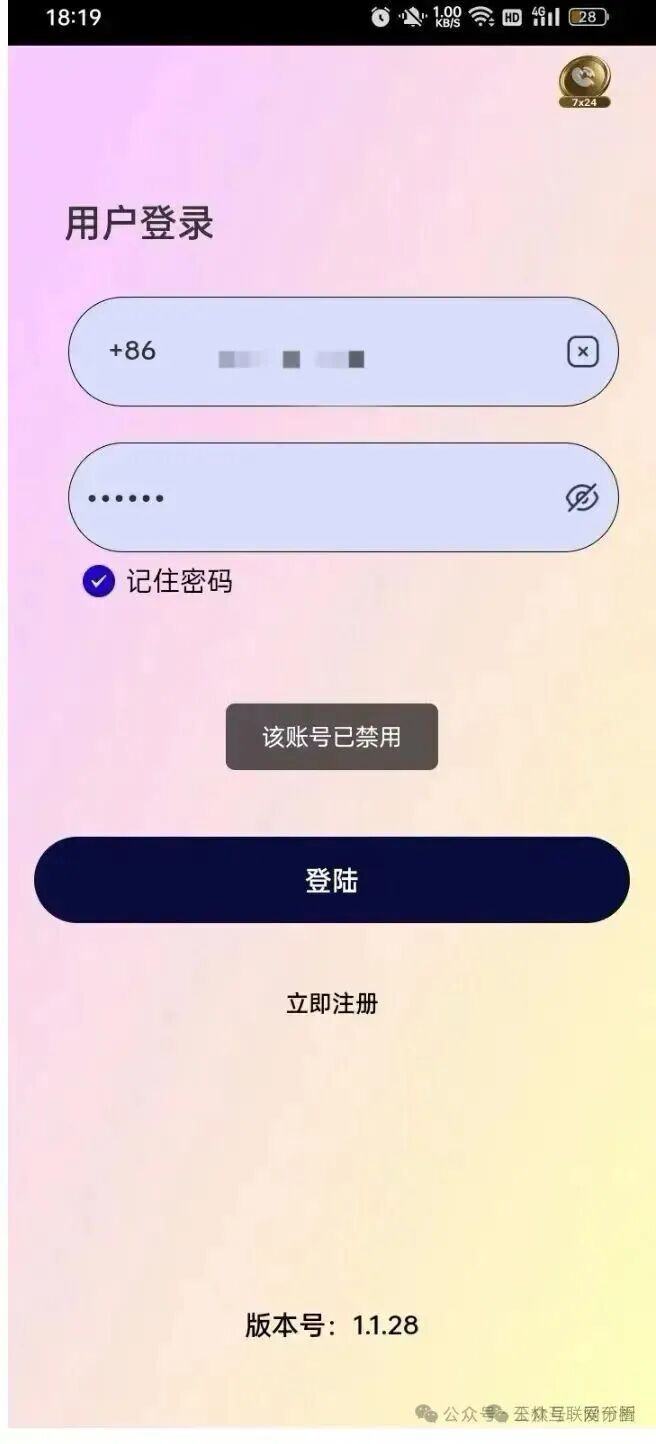Viewport: 656px width, 1444px height.
Task: Uncheck the 记住密码 checkbox
Action: click(x=98, y=581)
